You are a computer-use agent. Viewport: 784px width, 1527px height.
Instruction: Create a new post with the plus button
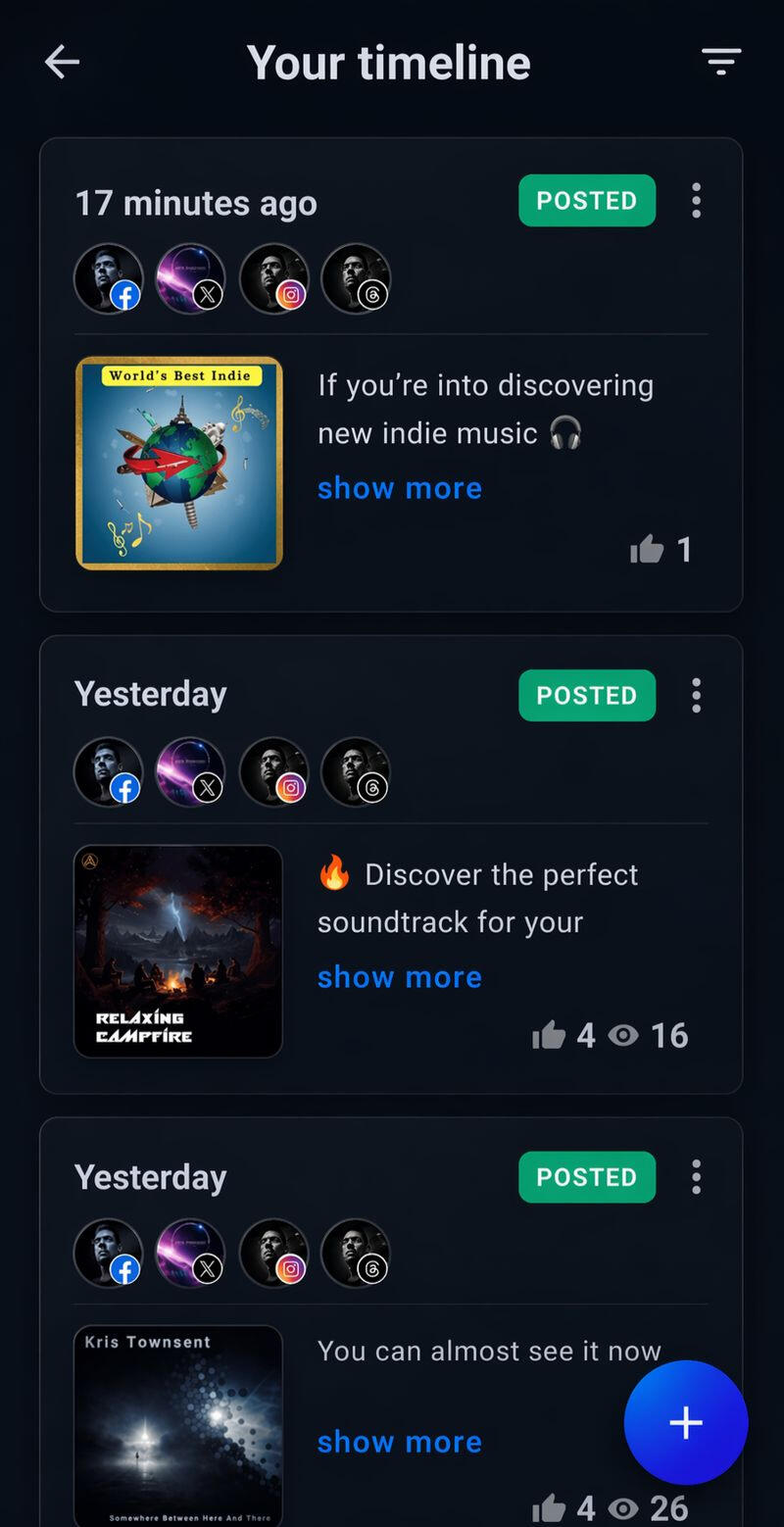coord(686,1423)
